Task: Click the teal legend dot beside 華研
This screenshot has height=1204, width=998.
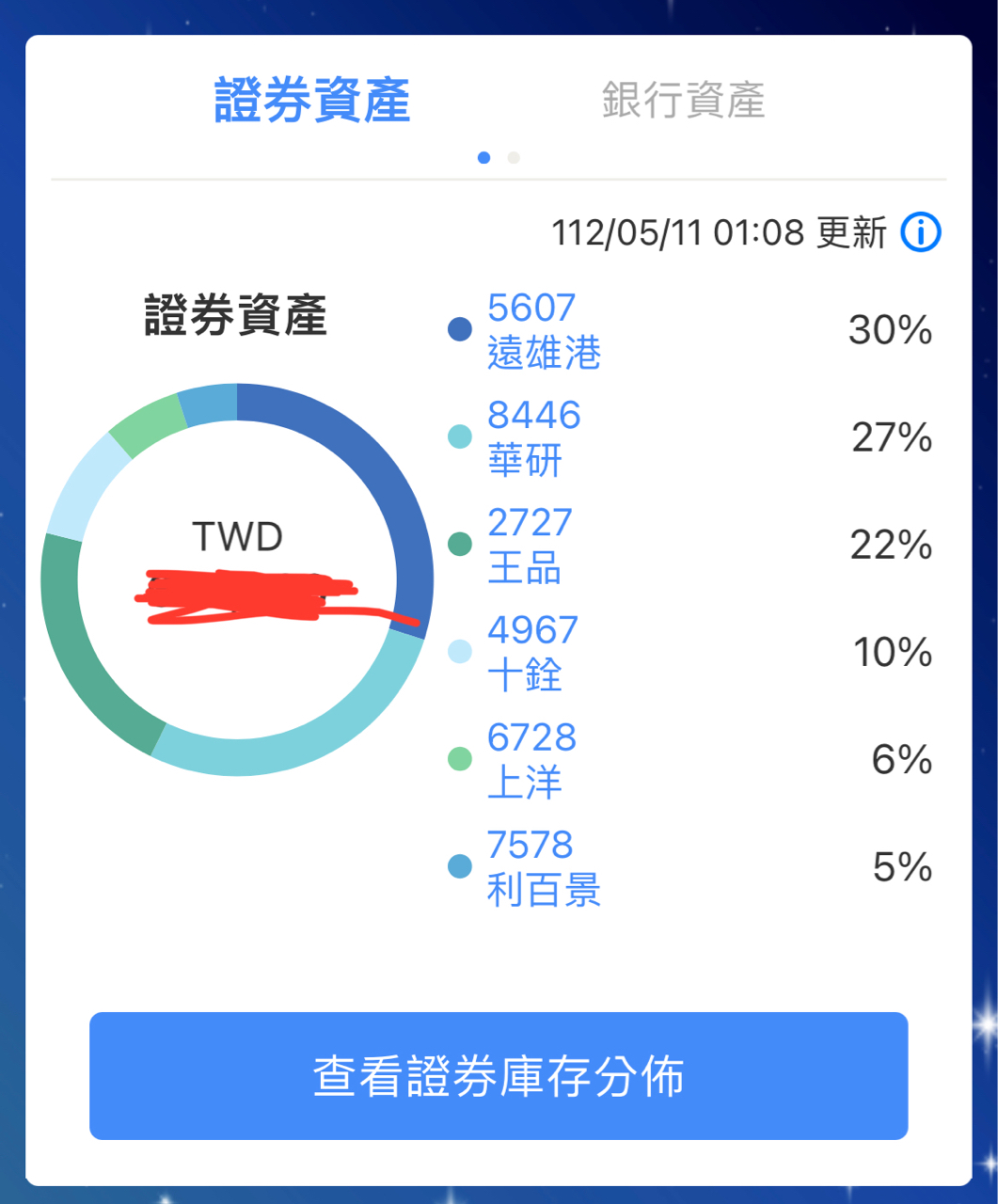Action: point(458,436)
